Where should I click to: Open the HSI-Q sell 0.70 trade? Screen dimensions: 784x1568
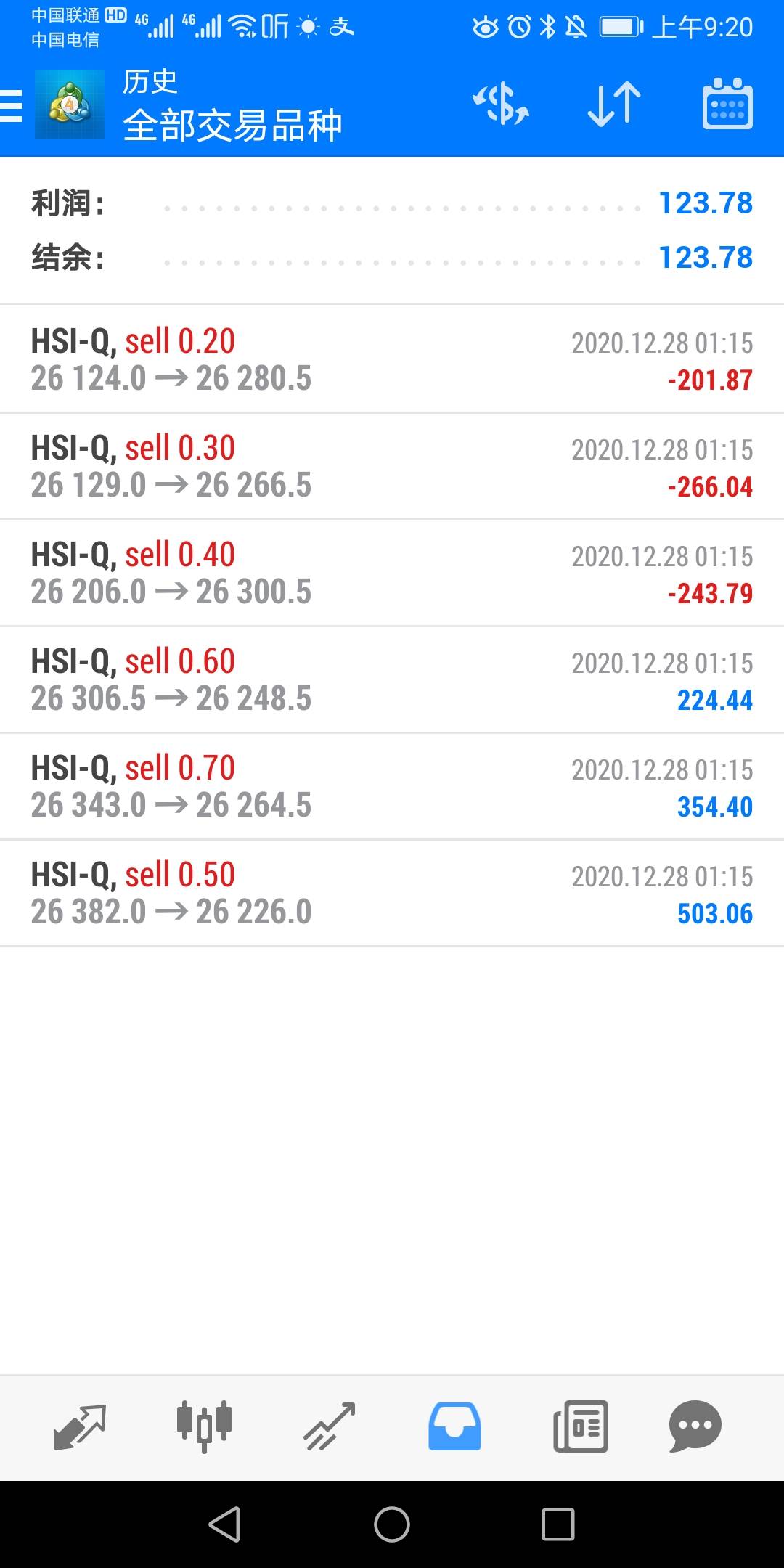(x=392, y=786)
